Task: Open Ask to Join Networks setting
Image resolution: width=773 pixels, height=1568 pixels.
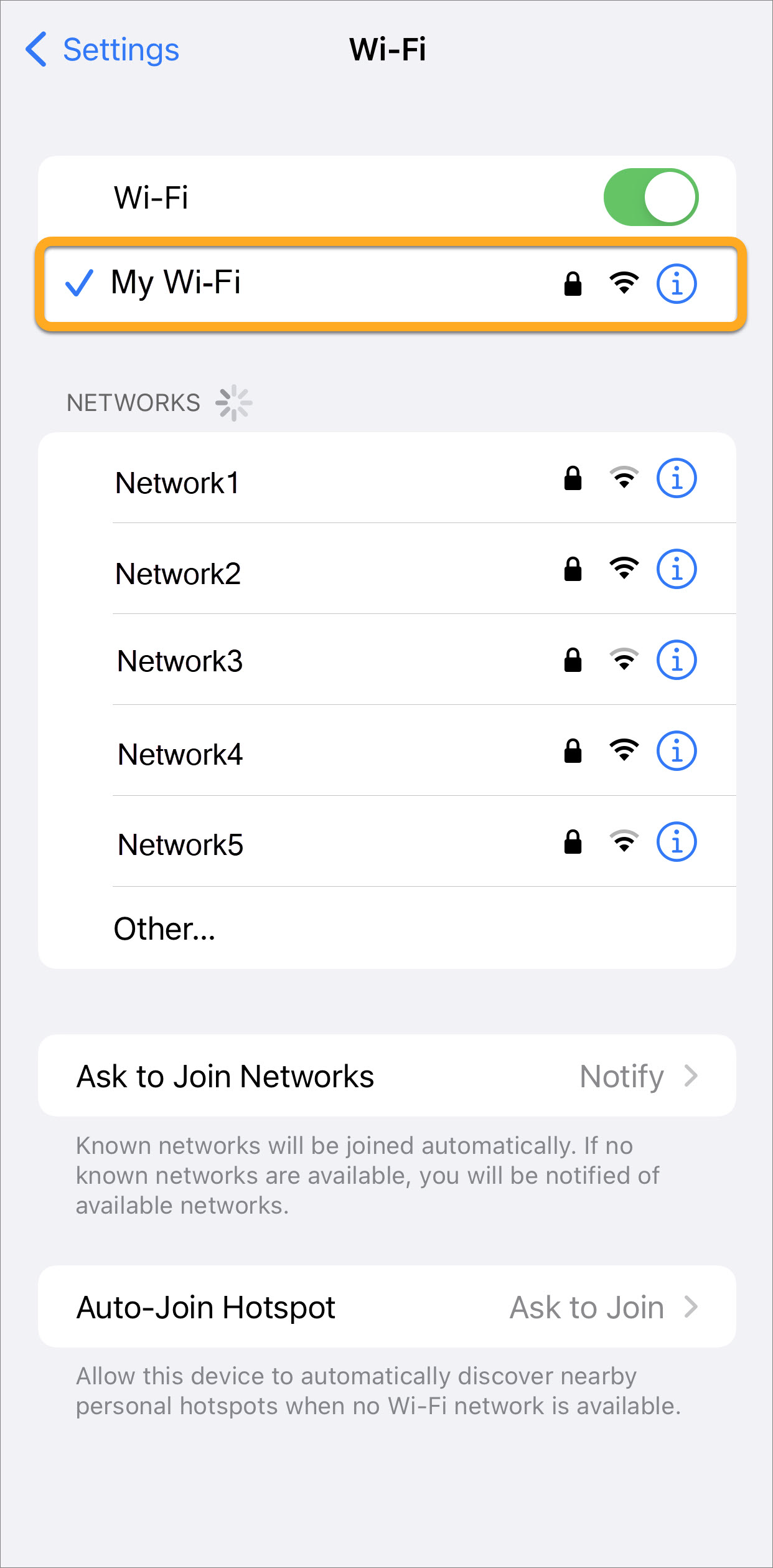Action: (x=386, y=1076)
